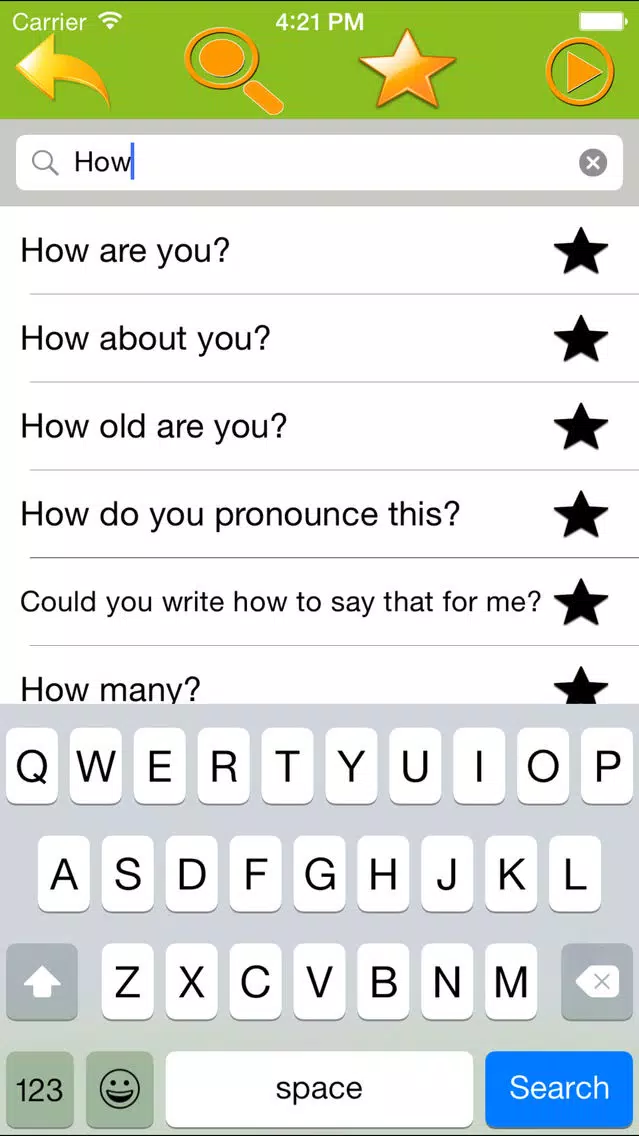Open favorites with the orange star
The image size is (639, 1136).
click(408, 71)
